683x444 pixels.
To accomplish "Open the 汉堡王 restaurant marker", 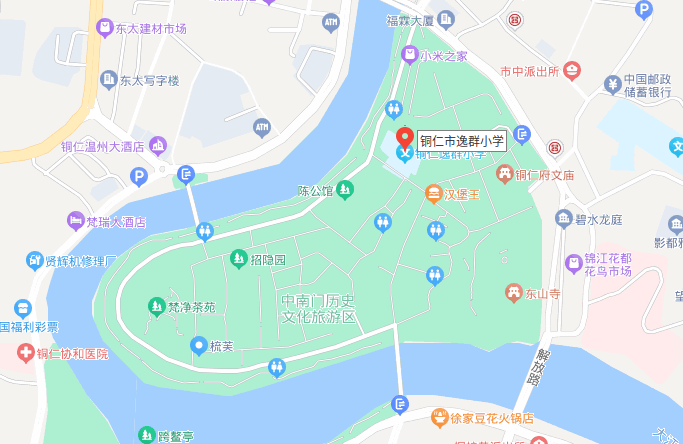I will (x=433, y=193).
